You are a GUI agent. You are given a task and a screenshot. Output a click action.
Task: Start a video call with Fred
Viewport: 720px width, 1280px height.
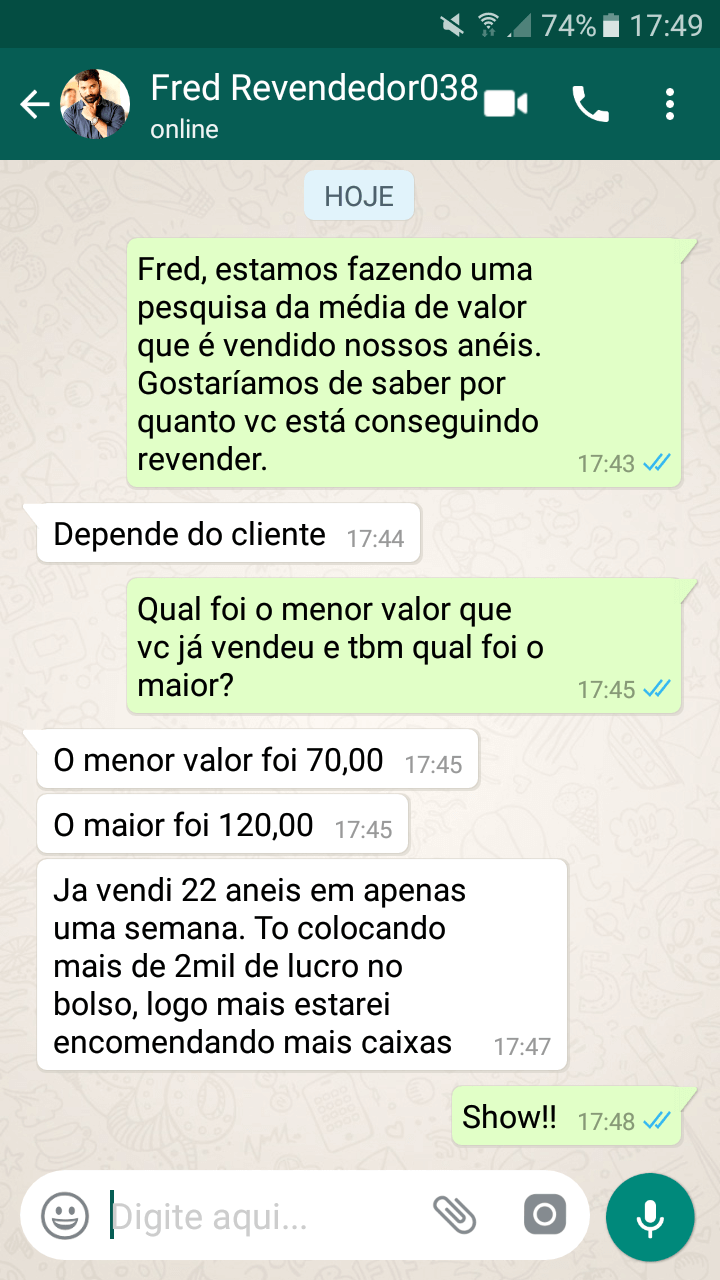tap(506, 104)
